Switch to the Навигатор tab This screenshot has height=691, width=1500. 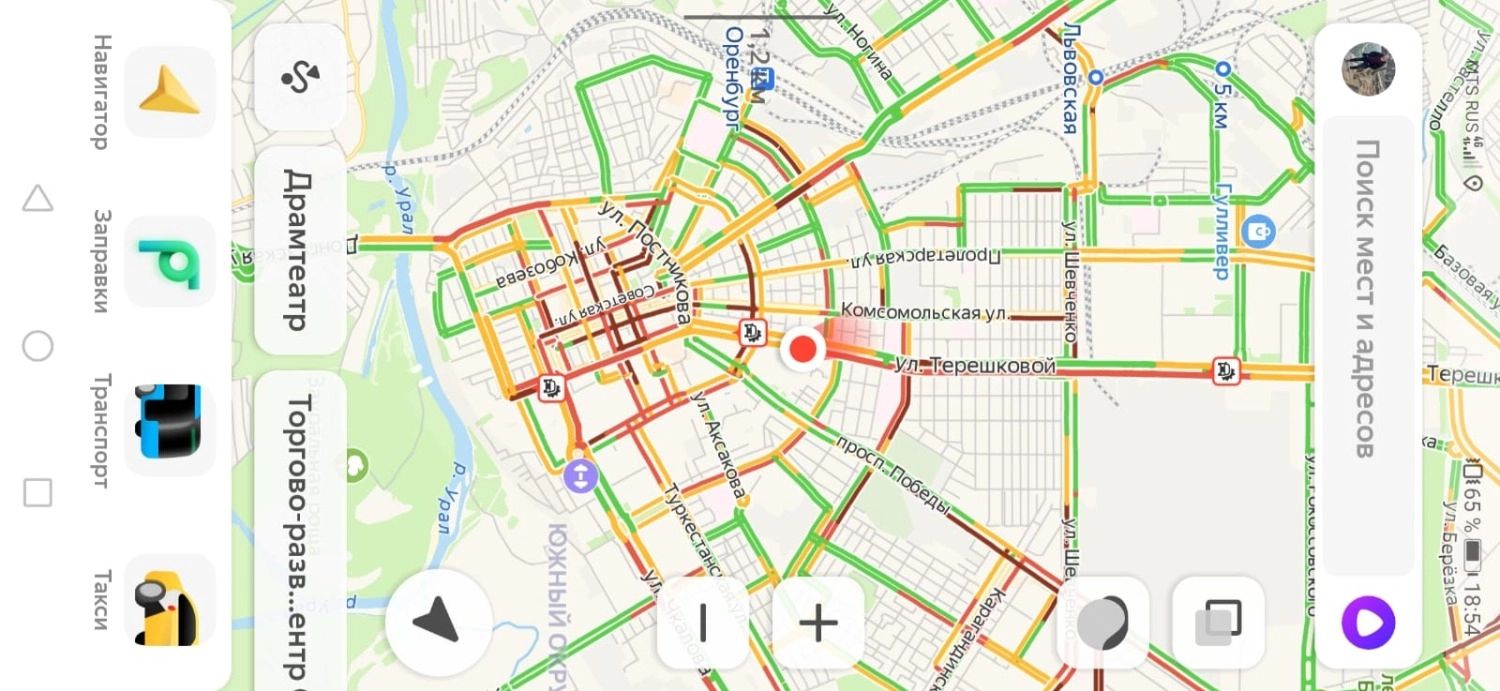(x=169, y=92)
